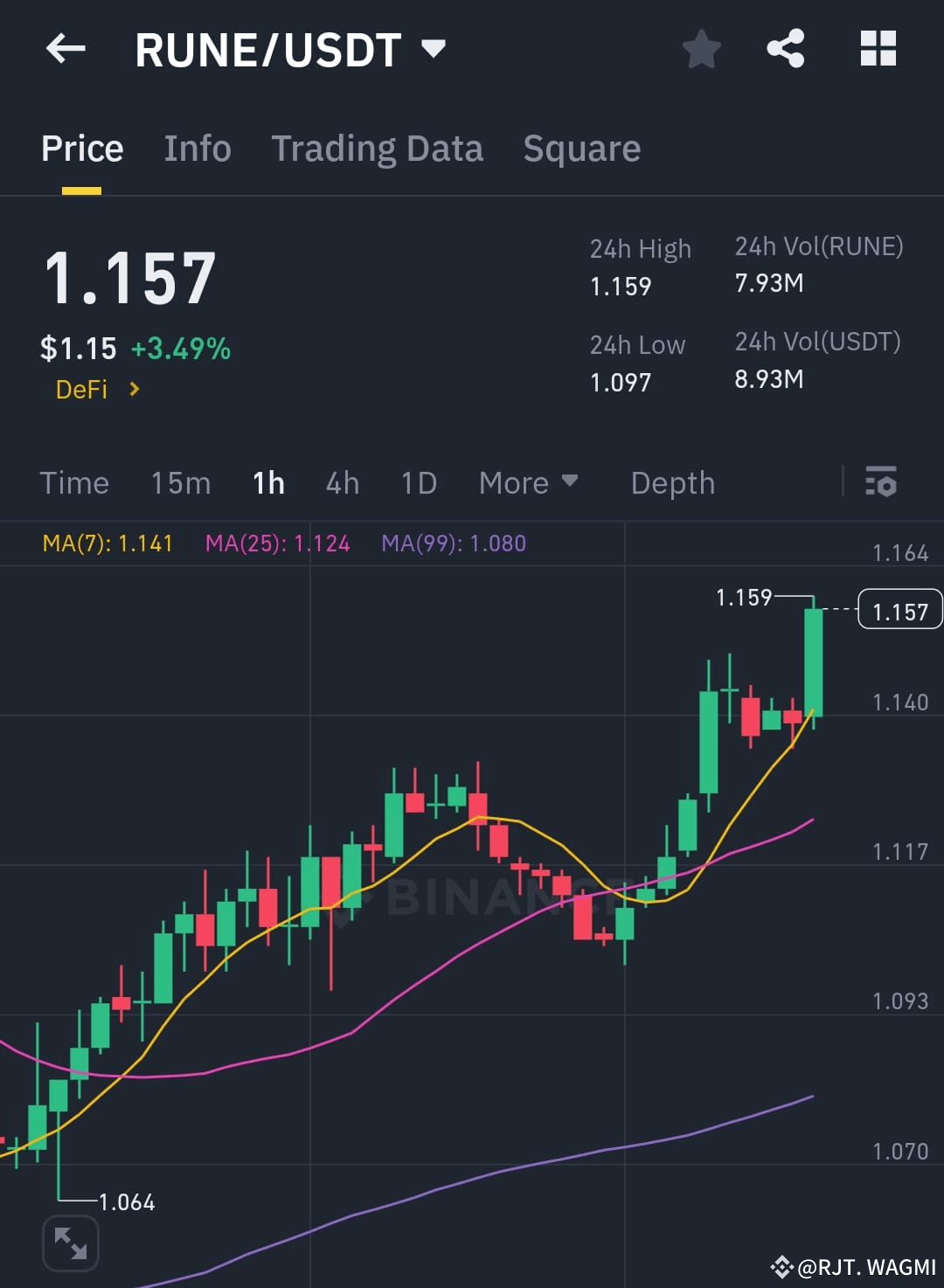
Task: Toggle the 15m timeframe
Action: 180,482
